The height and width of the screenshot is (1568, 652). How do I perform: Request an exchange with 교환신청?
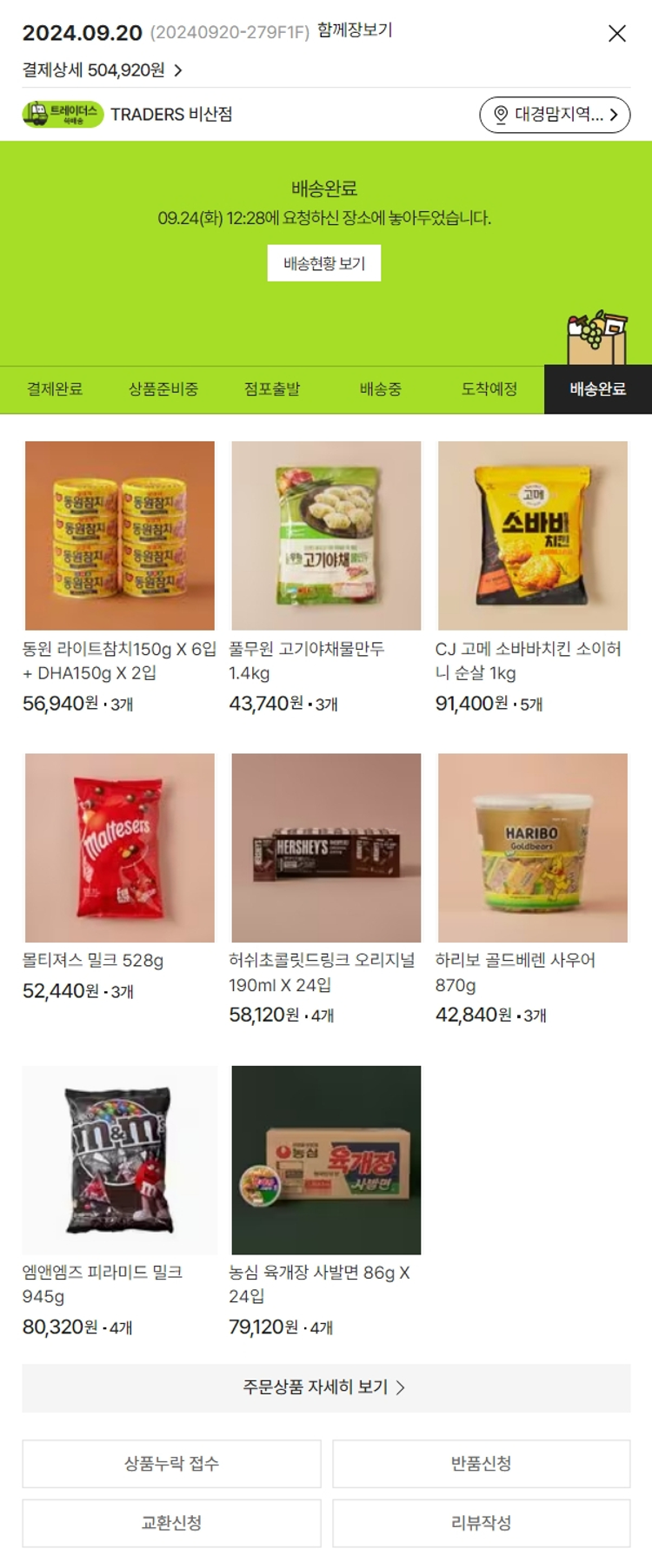click(x=171, y=1523)
